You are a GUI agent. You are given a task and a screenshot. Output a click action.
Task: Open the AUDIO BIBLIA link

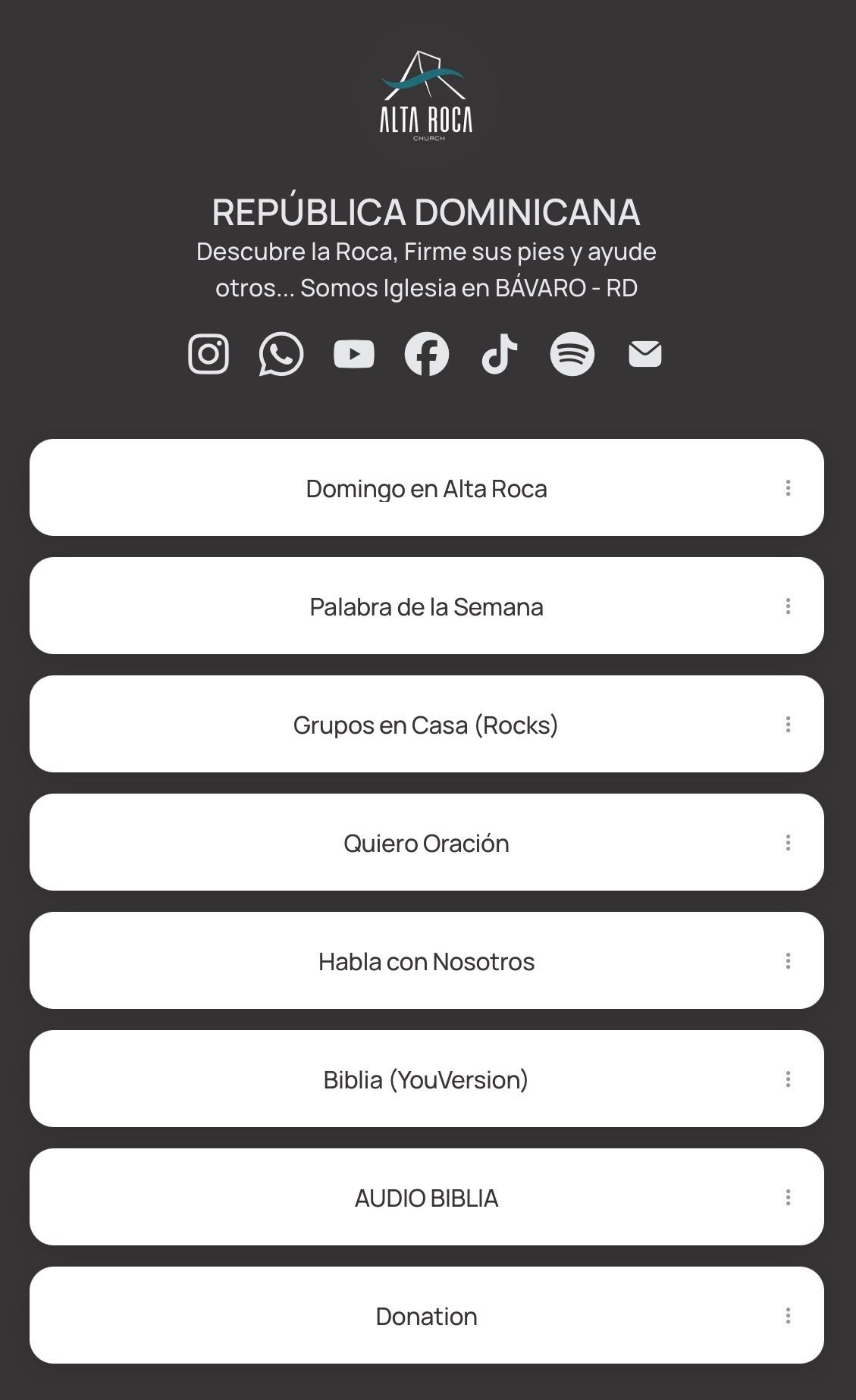click(427, 1198)
